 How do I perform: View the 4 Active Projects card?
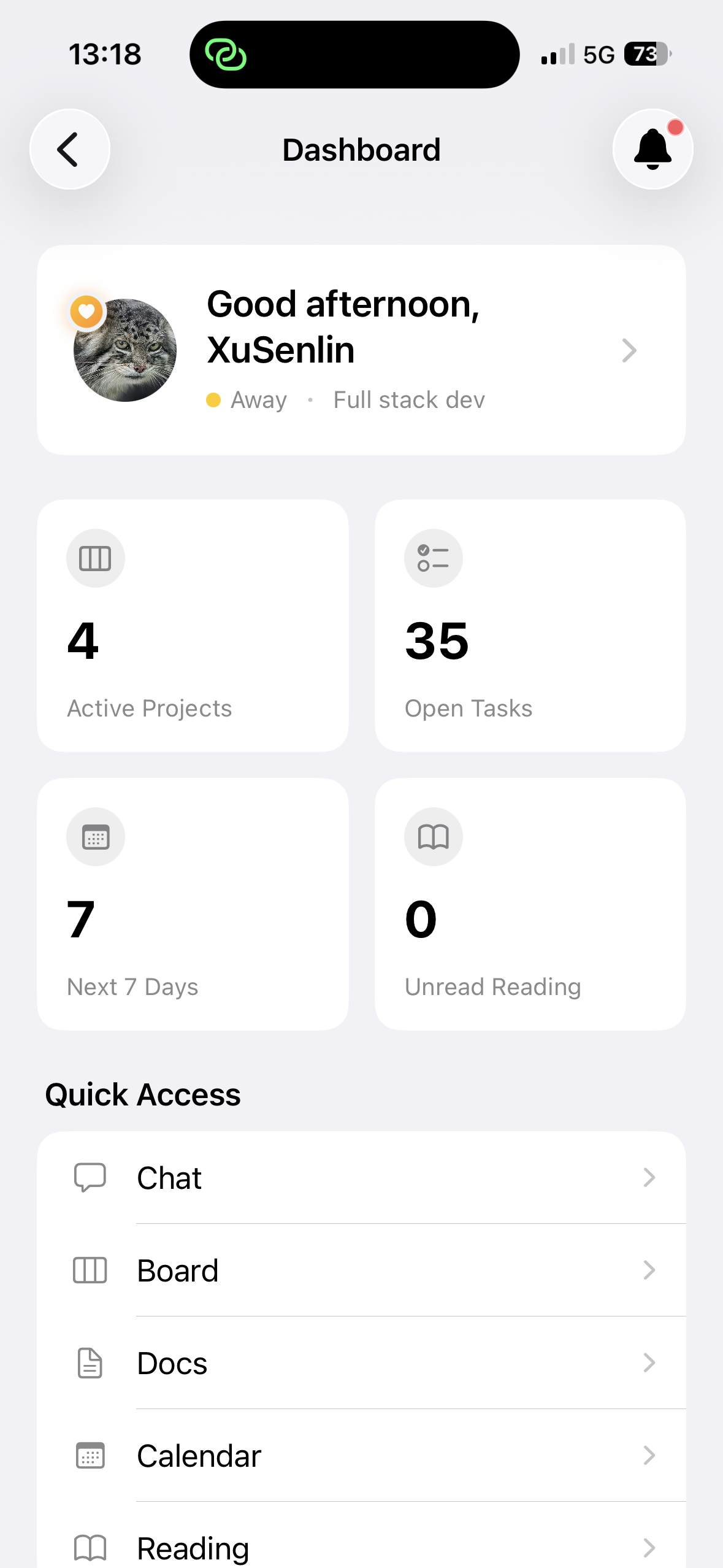point(193,625)
